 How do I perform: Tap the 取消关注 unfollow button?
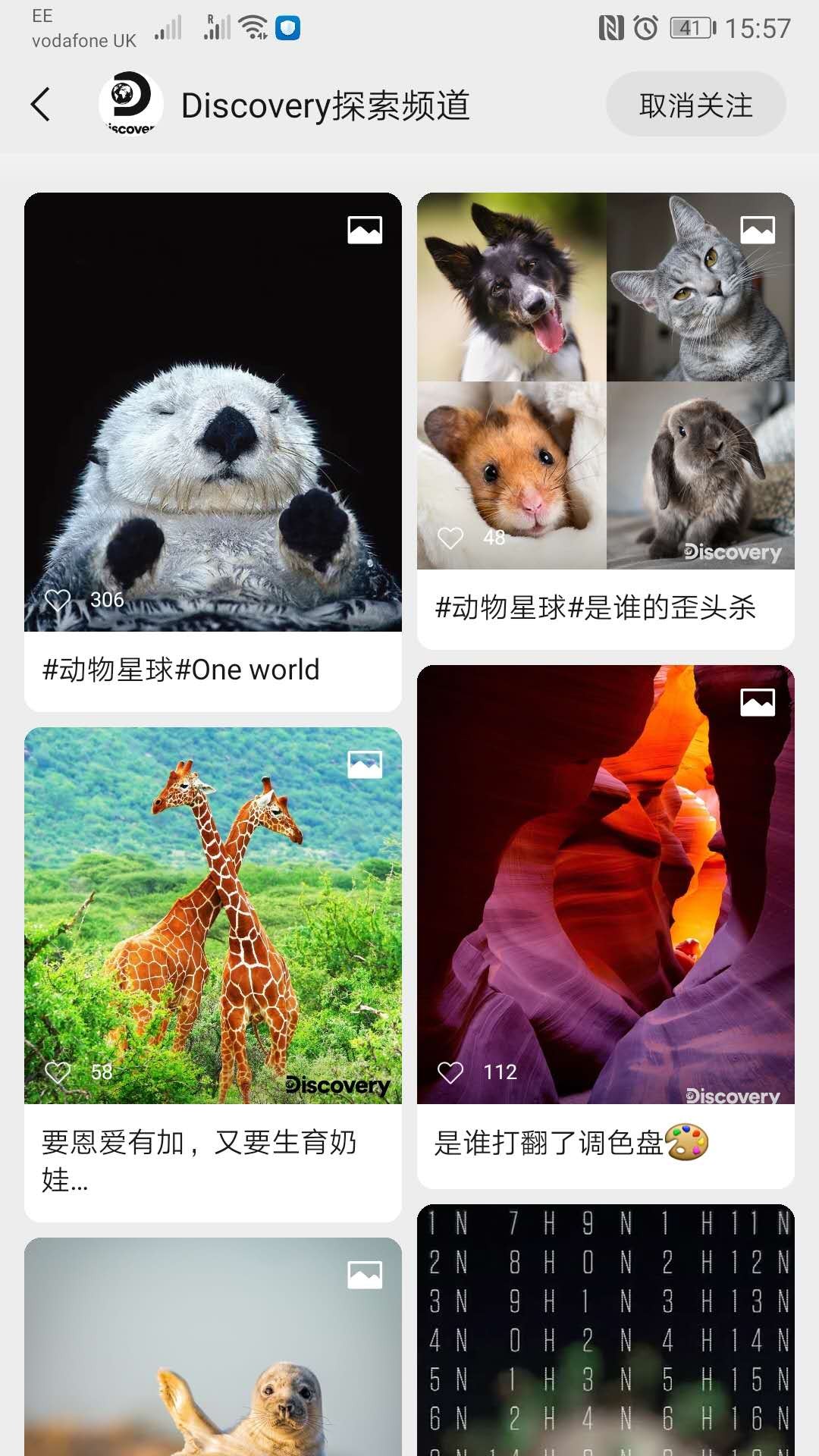(695, 105)
